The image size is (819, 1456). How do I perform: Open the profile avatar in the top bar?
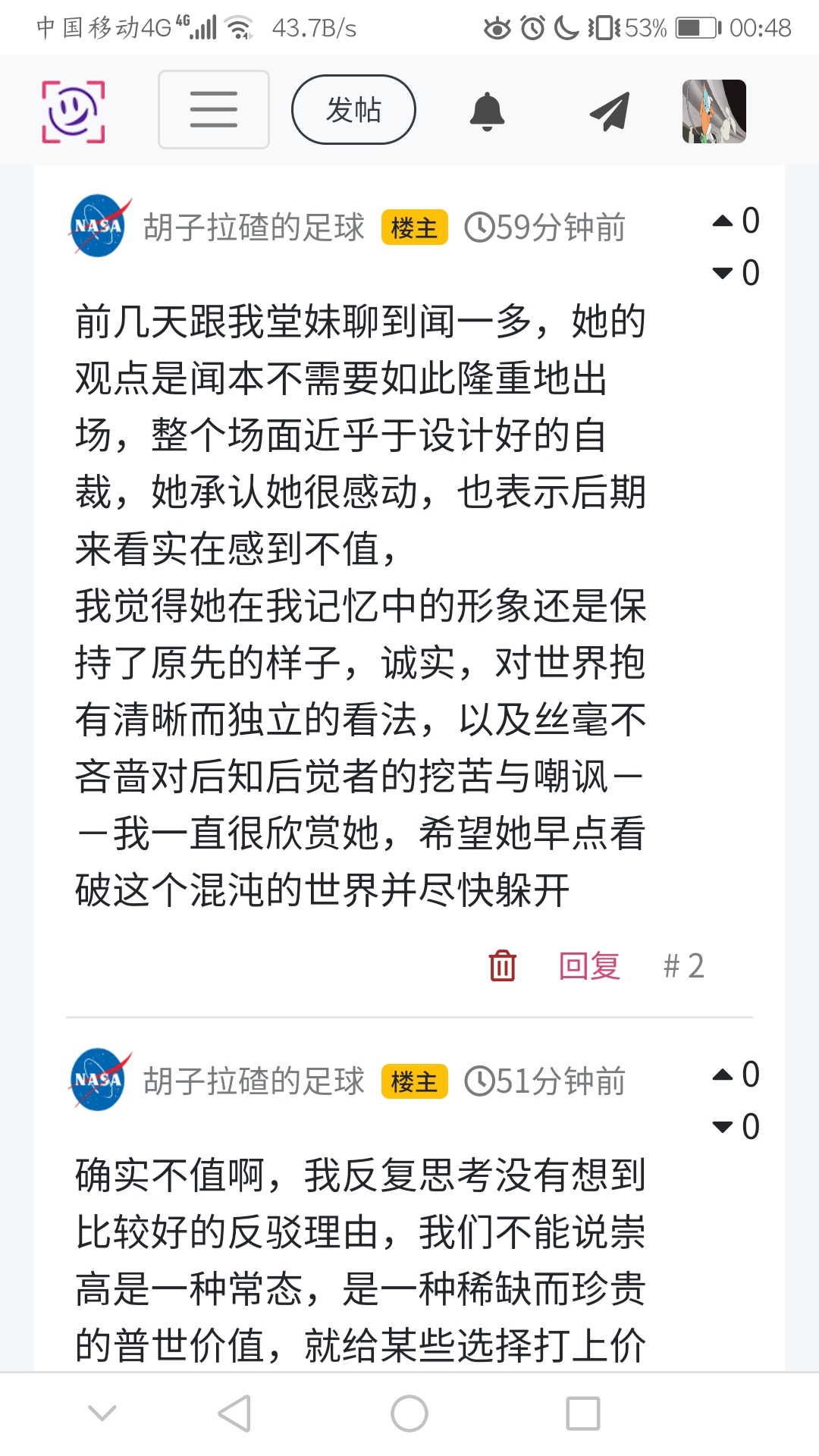(714, 111)
